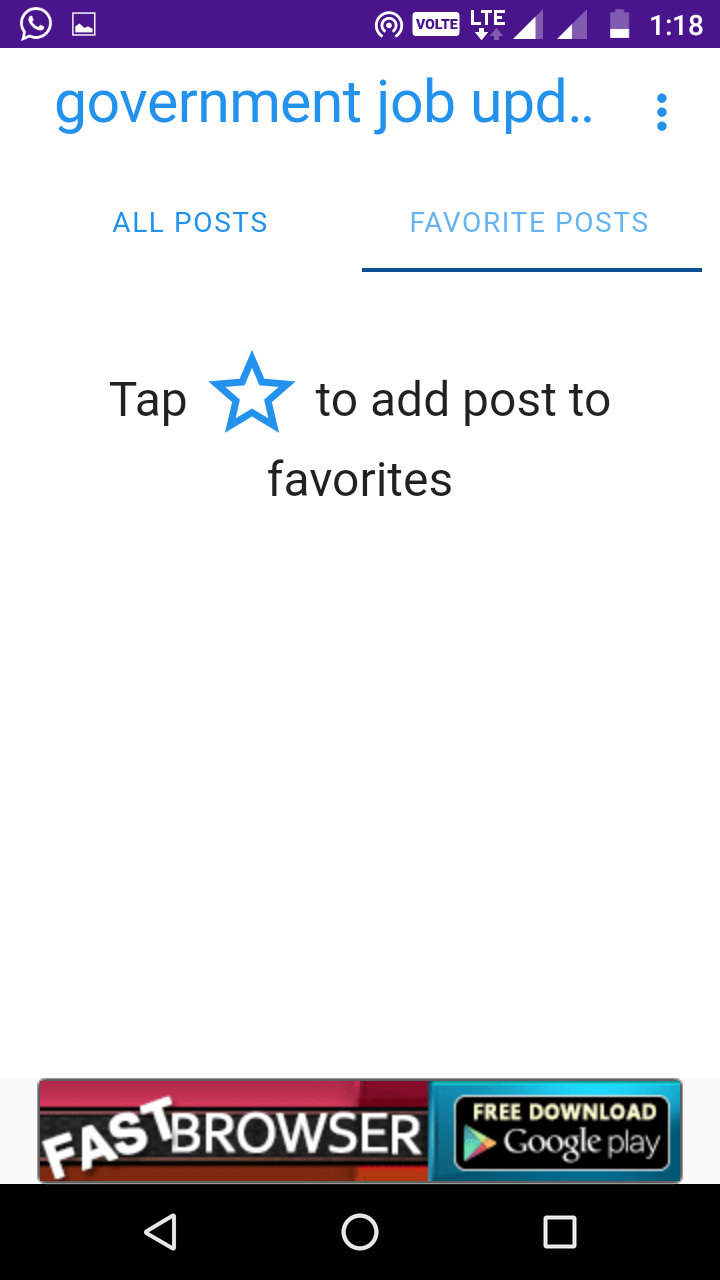Open the Fast Browser ad banner
The width and height of the screenshot is (720, 1280).
click(x=360, y=1131)
